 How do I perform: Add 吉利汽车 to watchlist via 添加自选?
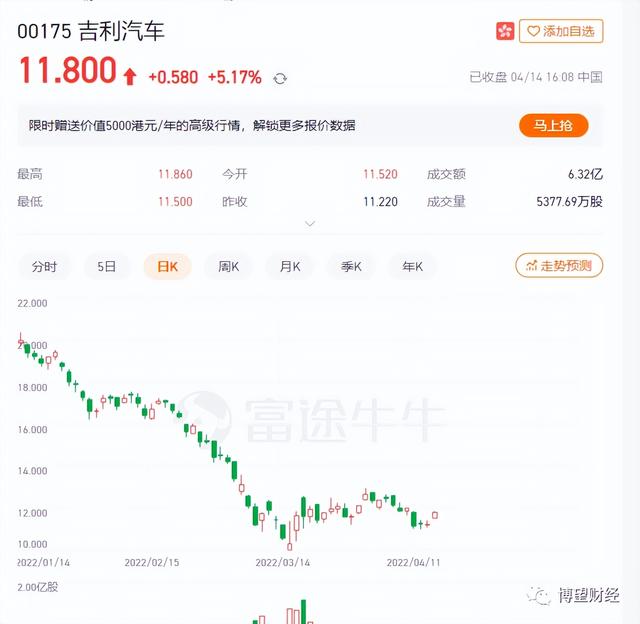tap(562, 31)
